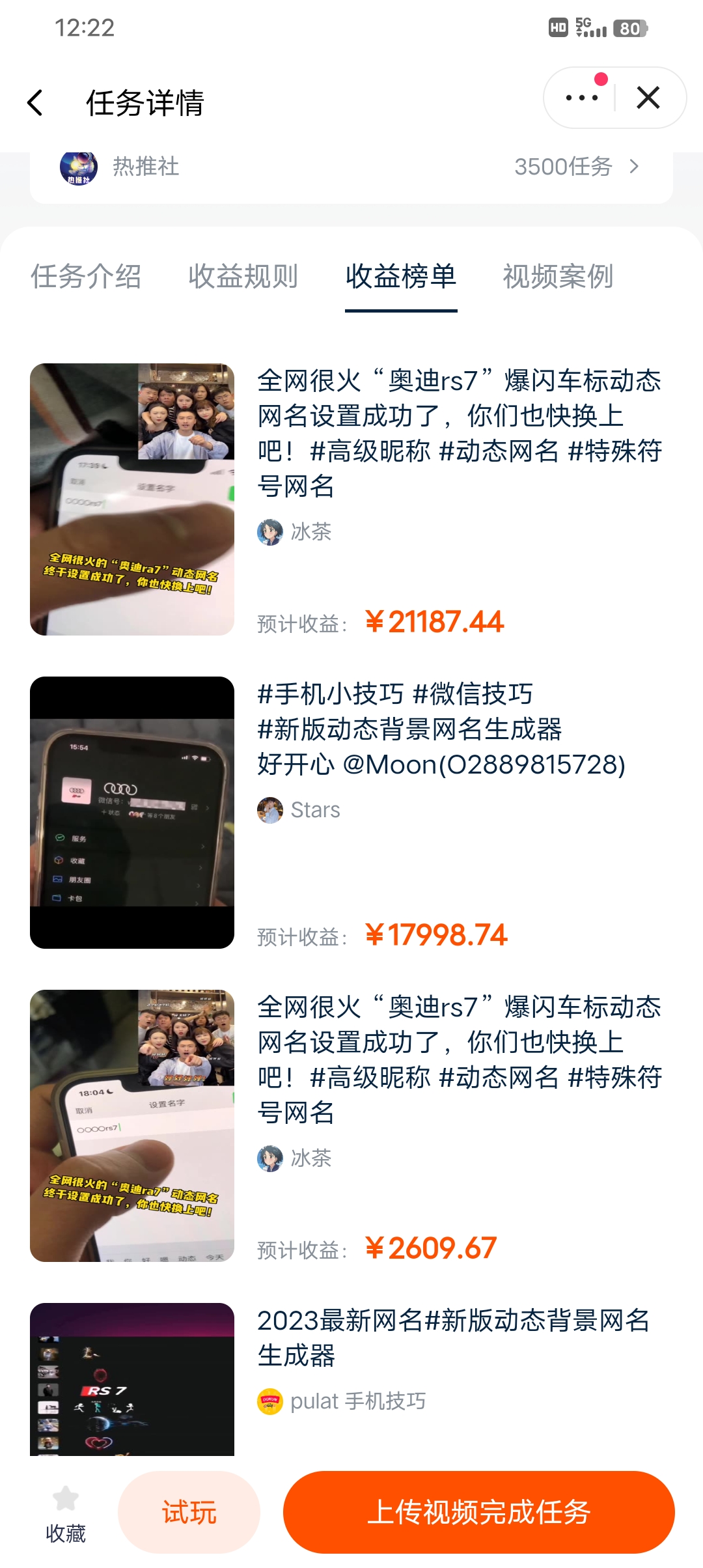Viewport: 703px width, 1568px height.
Task: Switch to 视频案例 tab
Action: pos(558,277)
